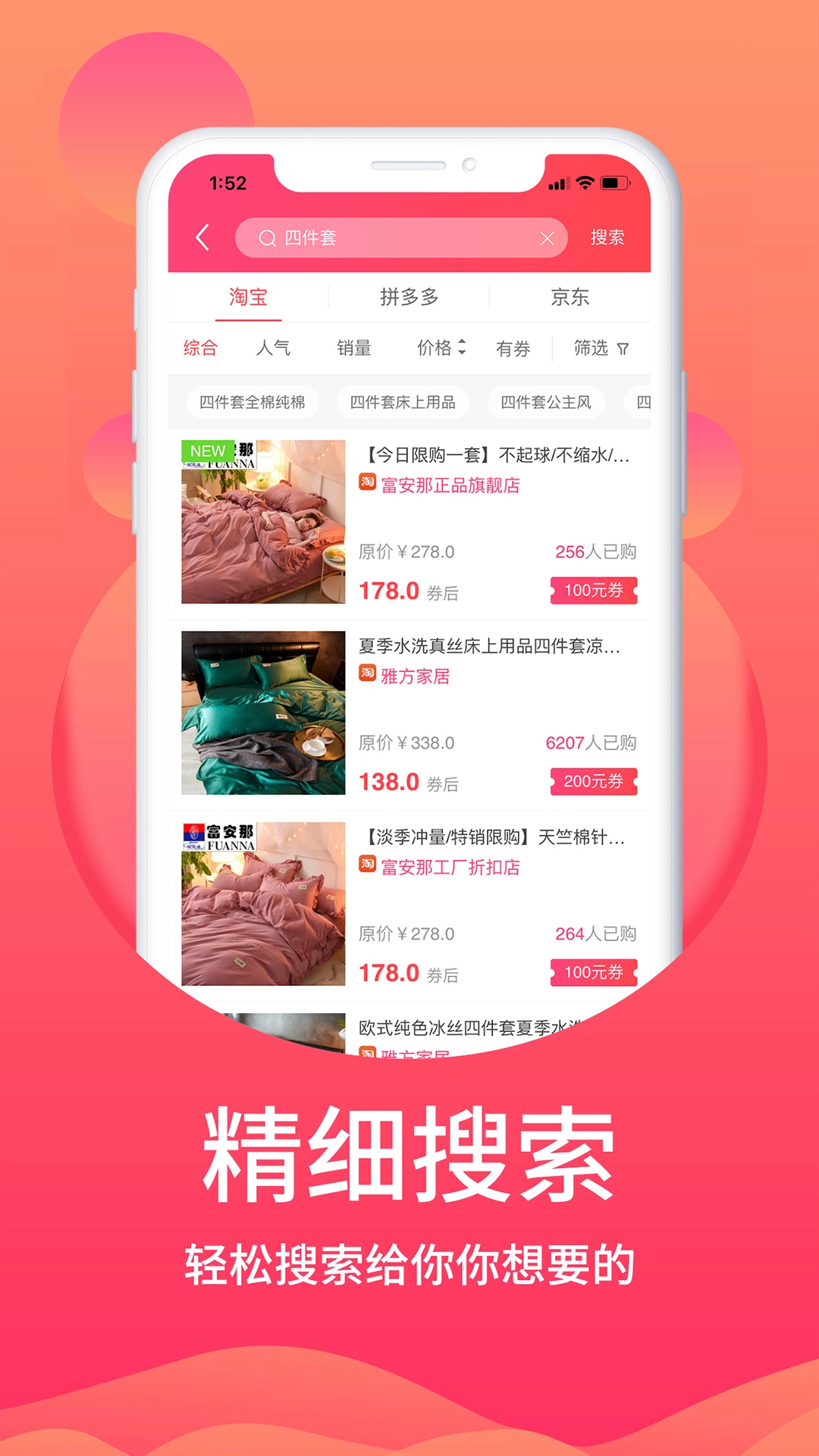Tap the X to clear the 四件套 keyword
819x1456 pixels.
(548, 237)
